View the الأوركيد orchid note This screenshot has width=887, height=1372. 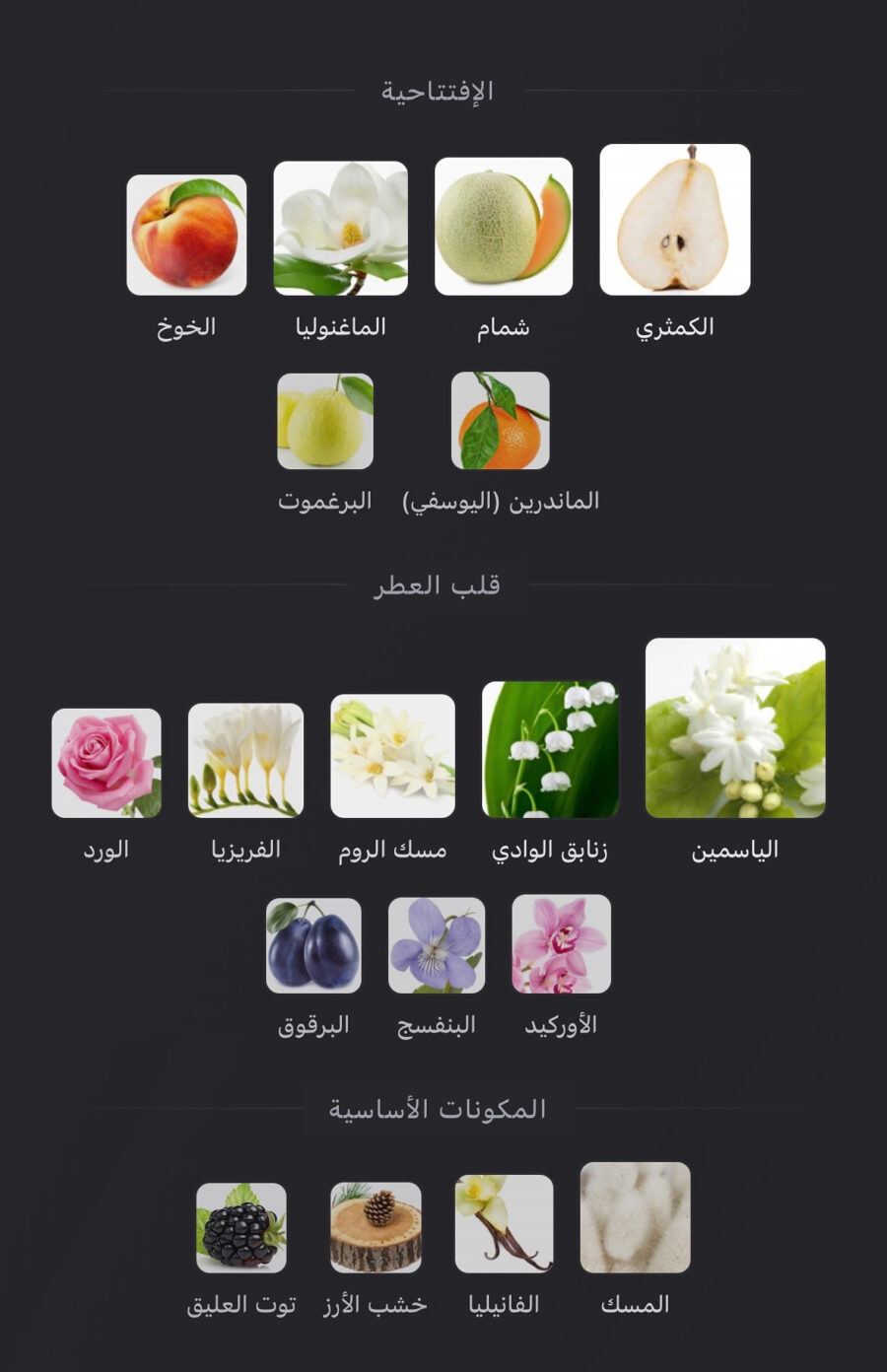click(x=562, y=944)
